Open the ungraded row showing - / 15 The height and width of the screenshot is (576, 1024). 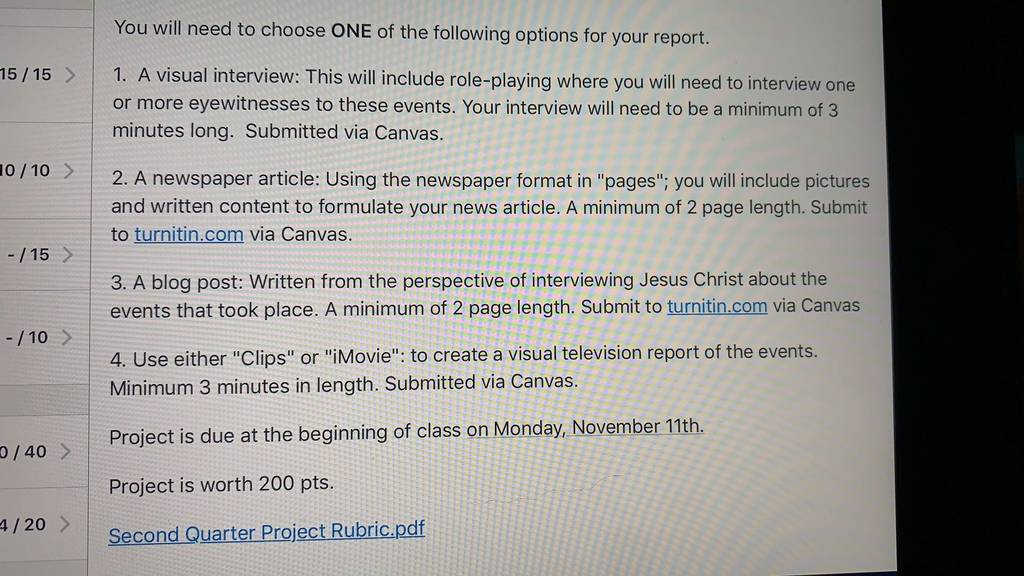point(45,255)
